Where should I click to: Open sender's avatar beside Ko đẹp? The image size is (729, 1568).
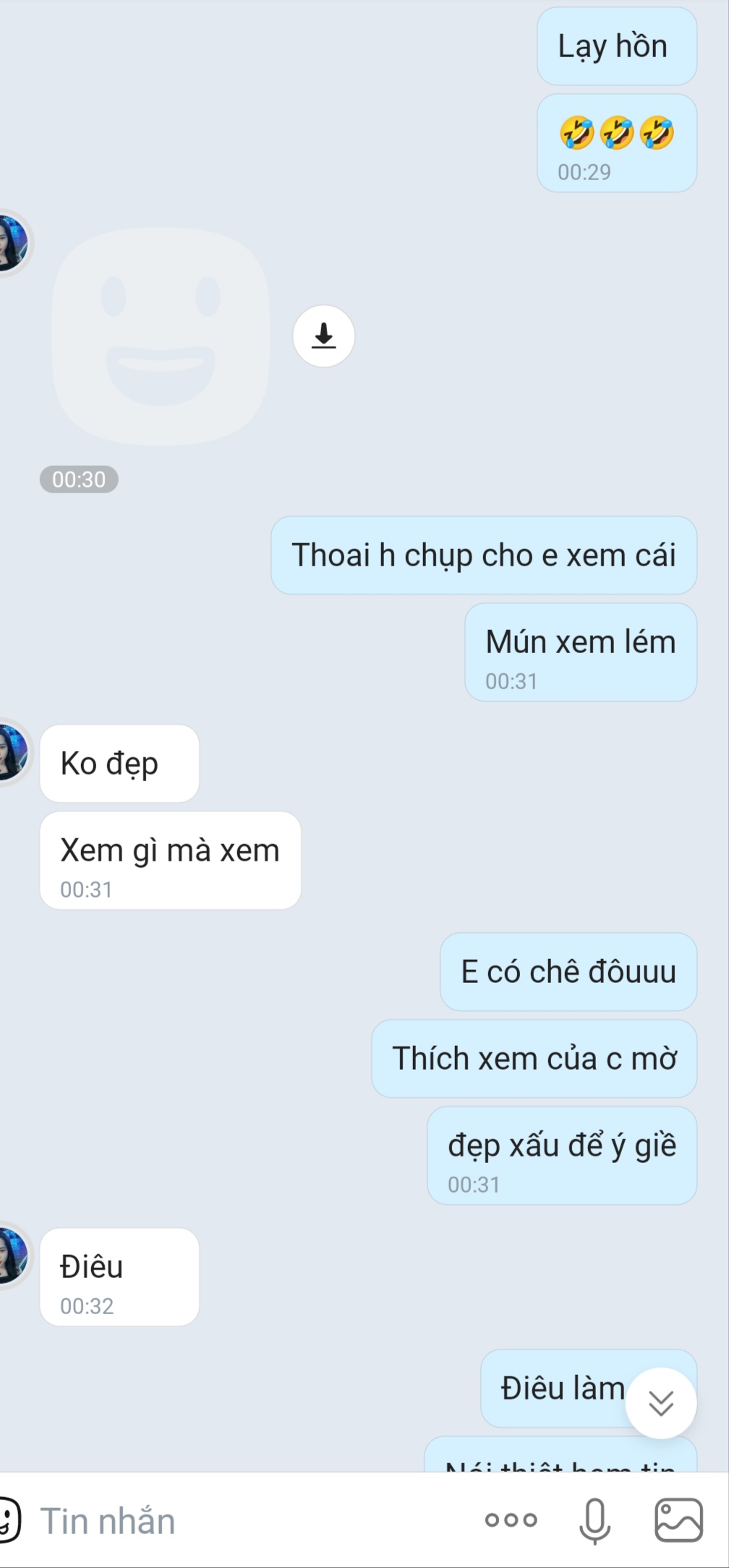pos(12,752)
